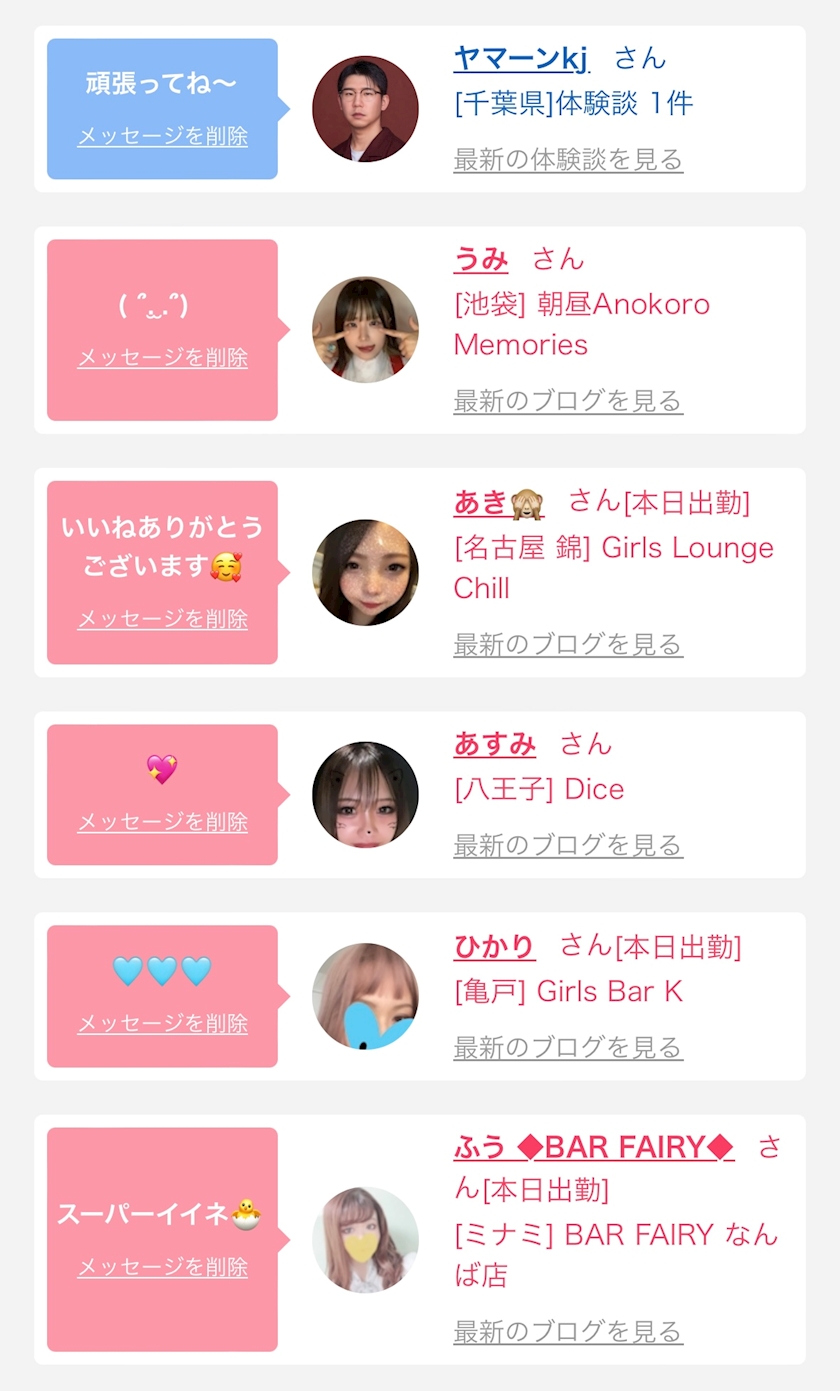The width and height of the screenshot is (840, 1391).
Task: Delete the message sent to うみ
Action: click(x=162, y=358)
